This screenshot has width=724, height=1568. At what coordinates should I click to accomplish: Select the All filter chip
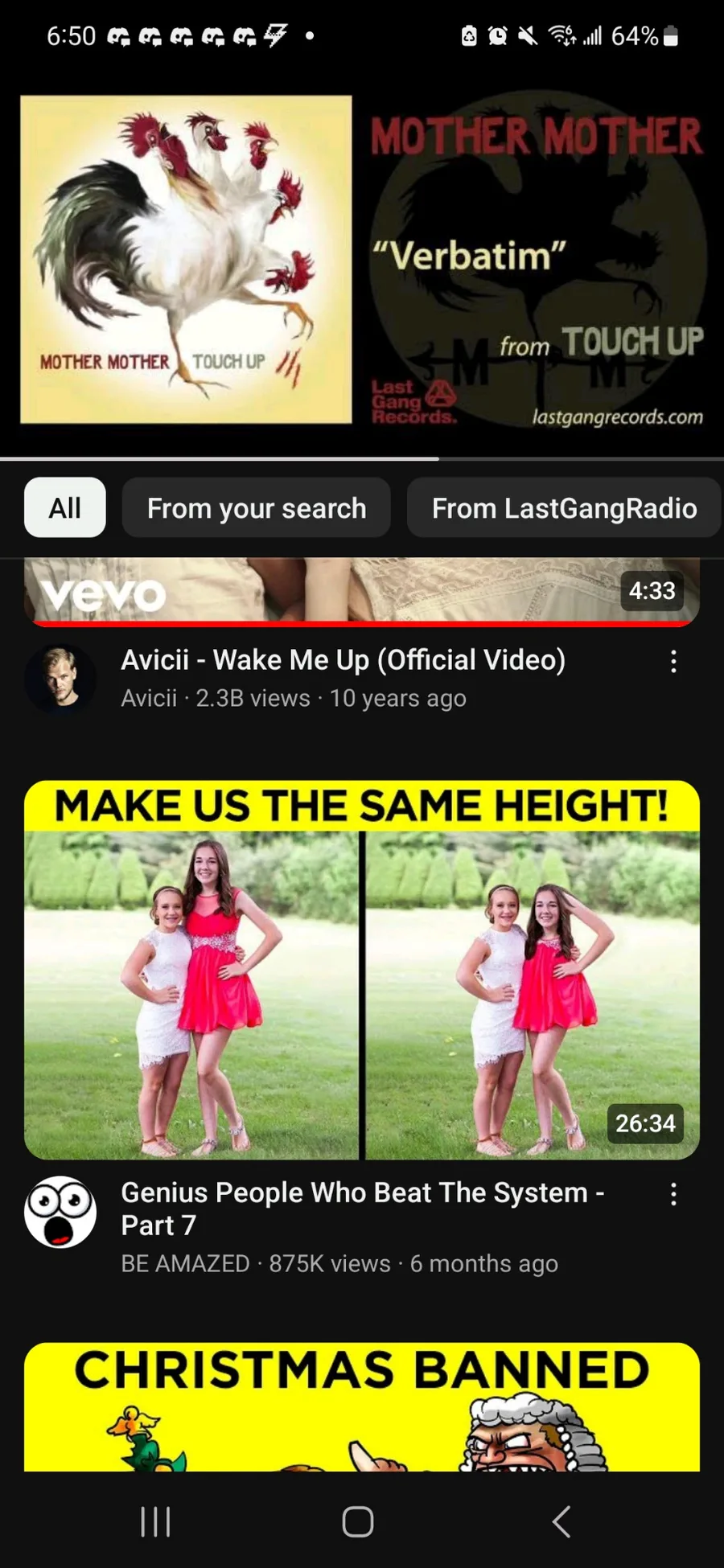coord(65,507)
